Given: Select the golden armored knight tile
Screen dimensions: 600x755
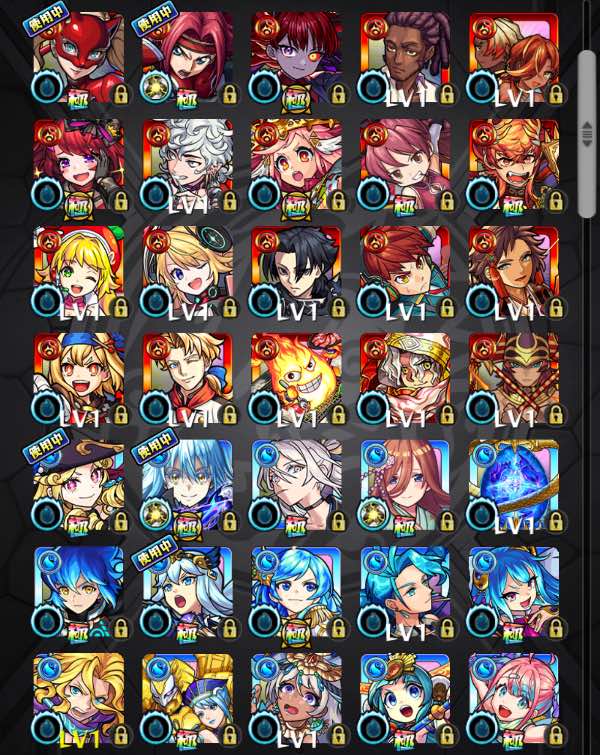Looking at the screenshot, I should click(187, 700).
